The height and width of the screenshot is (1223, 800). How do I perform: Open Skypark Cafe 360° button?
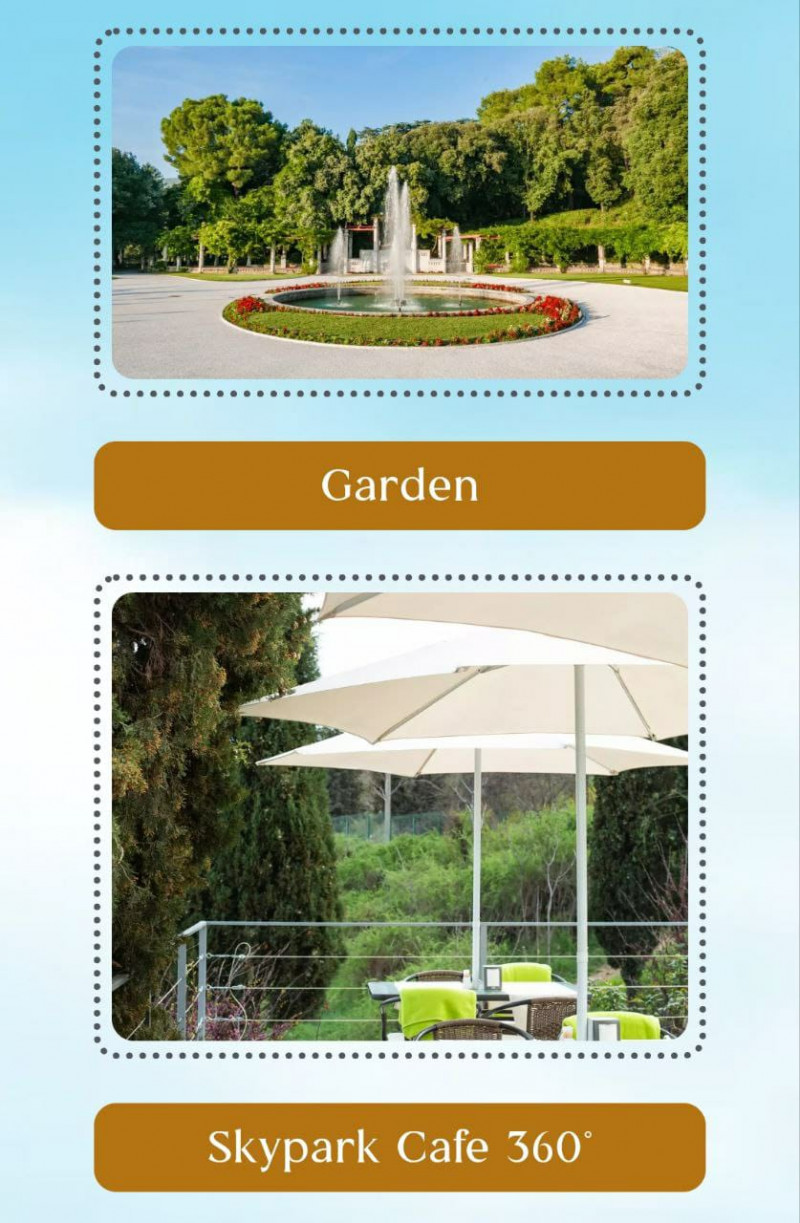pyautogui.click(x=399, y=1147)
